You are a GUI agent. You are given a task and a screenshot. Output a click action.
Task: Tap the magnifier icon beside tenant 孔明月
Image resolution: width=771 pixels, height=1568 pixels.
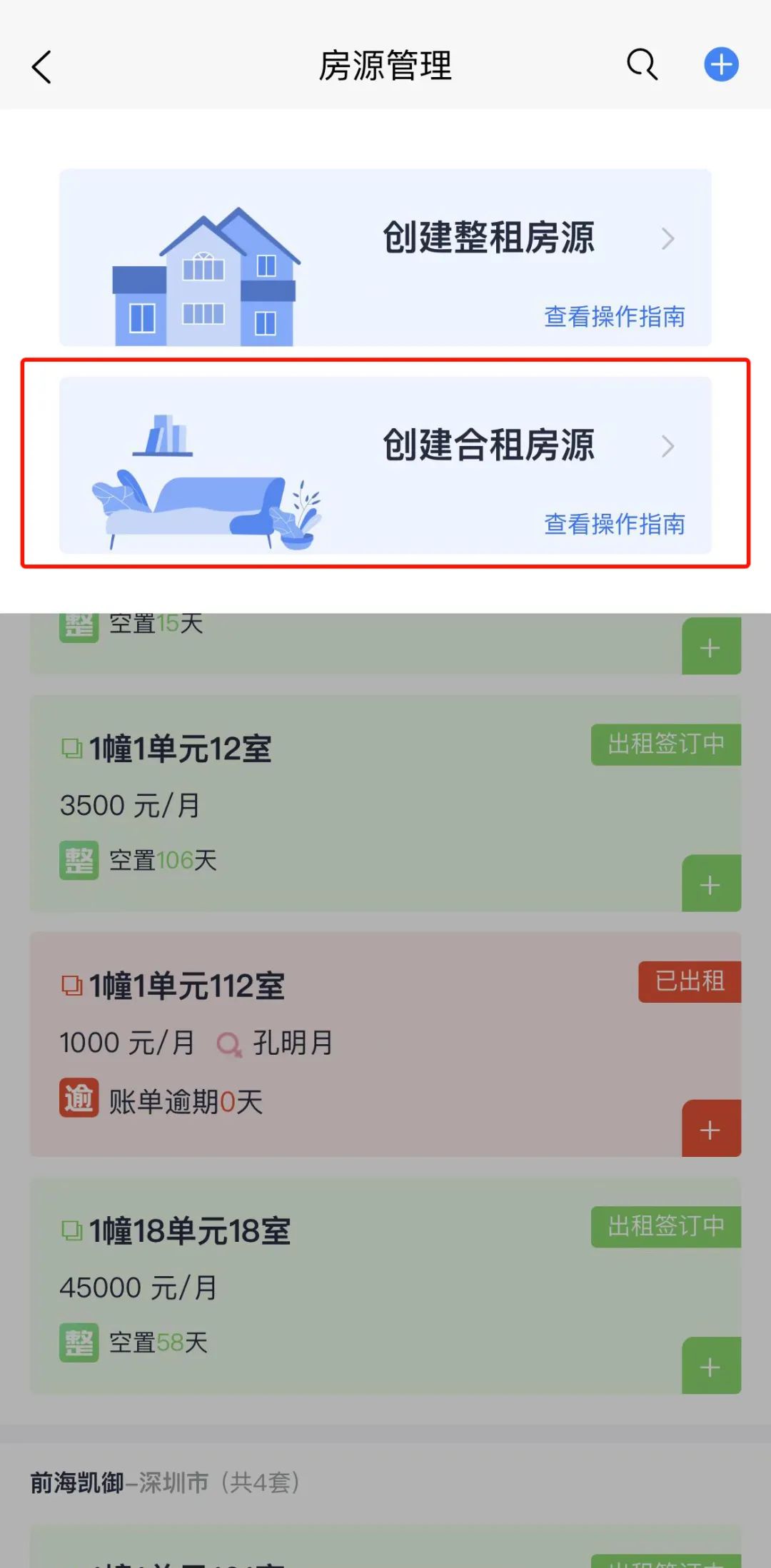click(229, 1043)
